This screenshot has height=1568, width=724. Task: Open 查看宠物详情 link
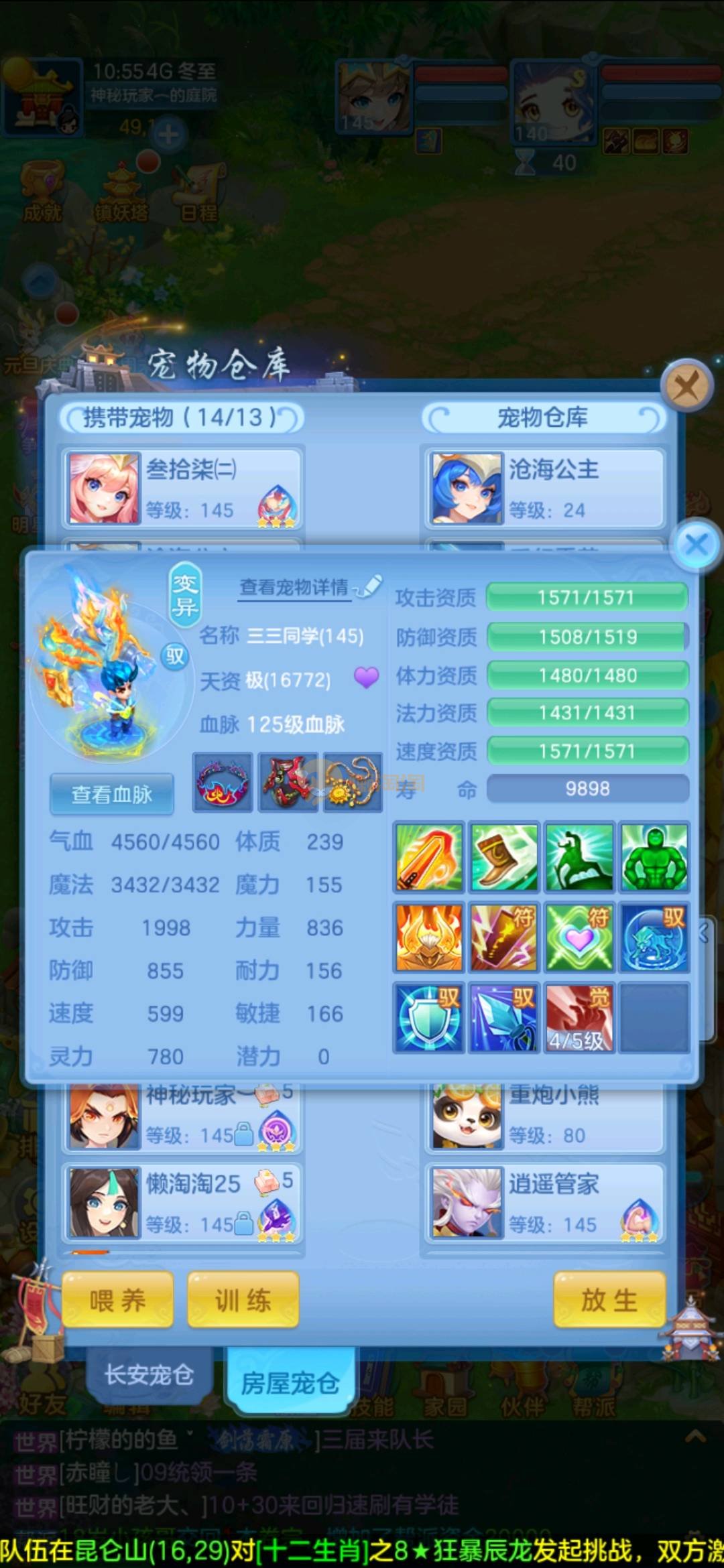295,588
